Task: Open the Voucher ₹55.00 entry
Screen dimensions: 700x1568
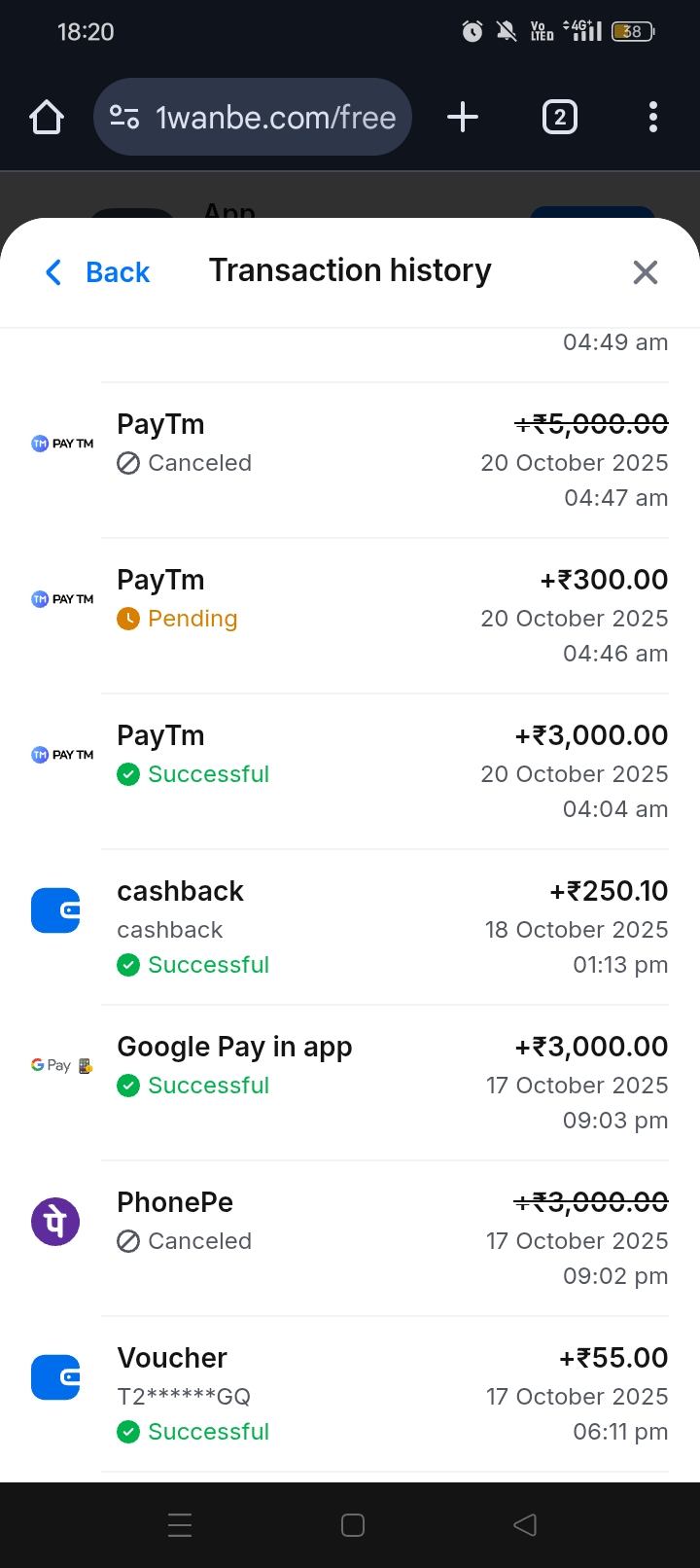Action: click(350, 1394)
